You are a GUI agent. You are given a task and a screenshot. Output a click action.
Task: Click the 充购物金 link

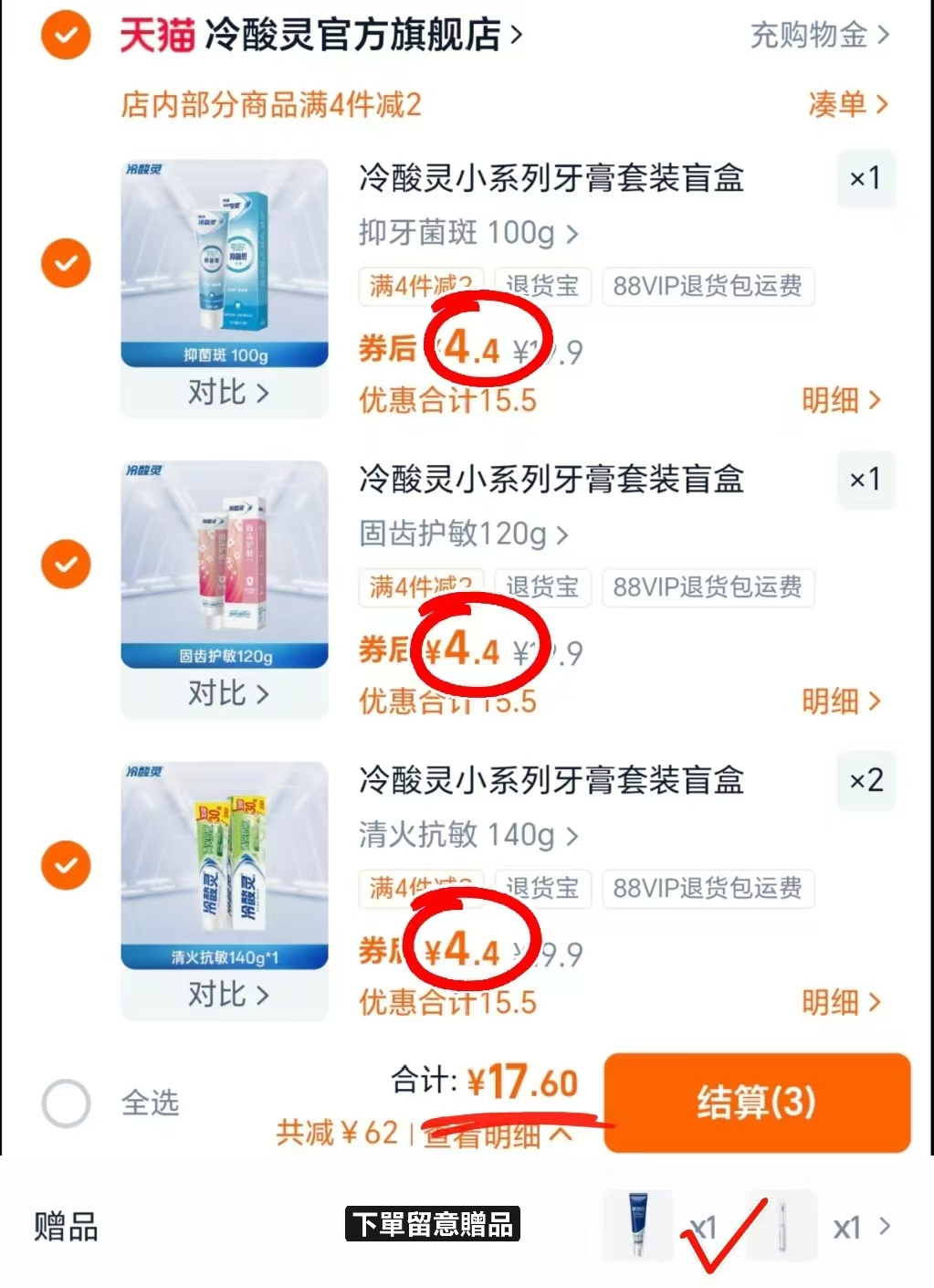click(808, 32)
